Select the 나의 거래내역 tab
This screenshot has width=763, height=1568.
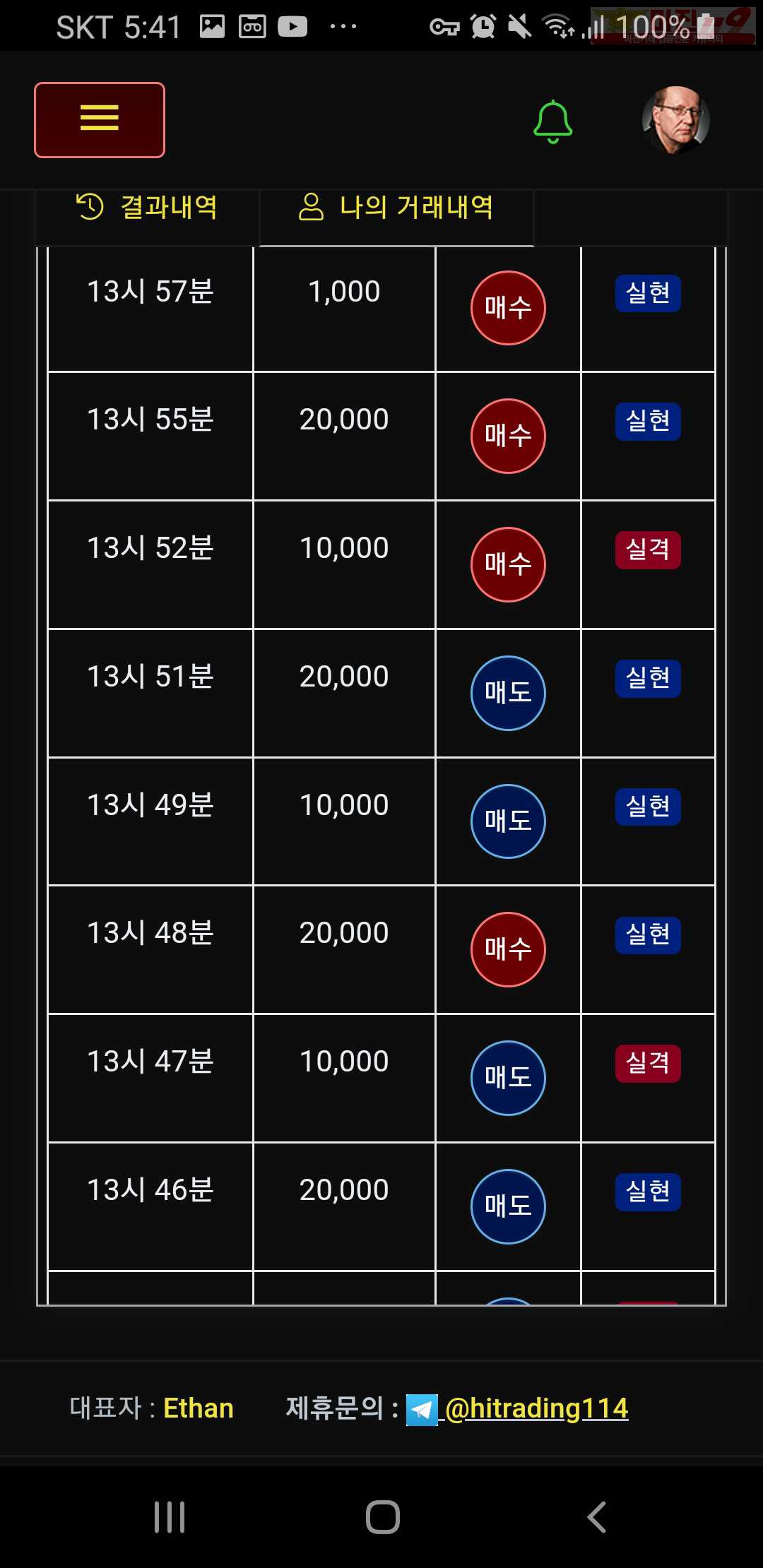coord(396,207)
